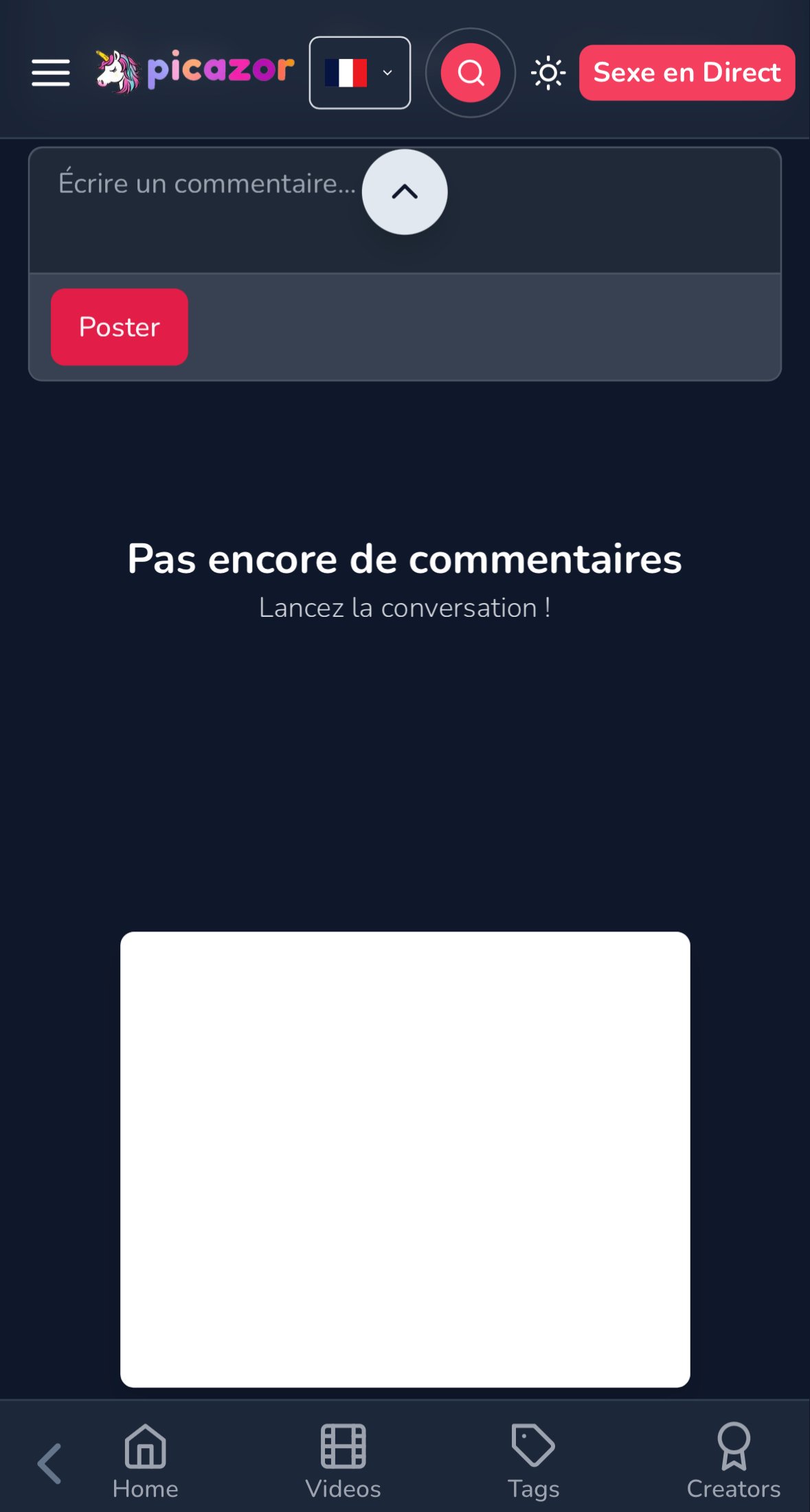This screenshot has width=810, height=1512.
Task: Tap the scroll-to-top chevron button
Action: [405, 192]
